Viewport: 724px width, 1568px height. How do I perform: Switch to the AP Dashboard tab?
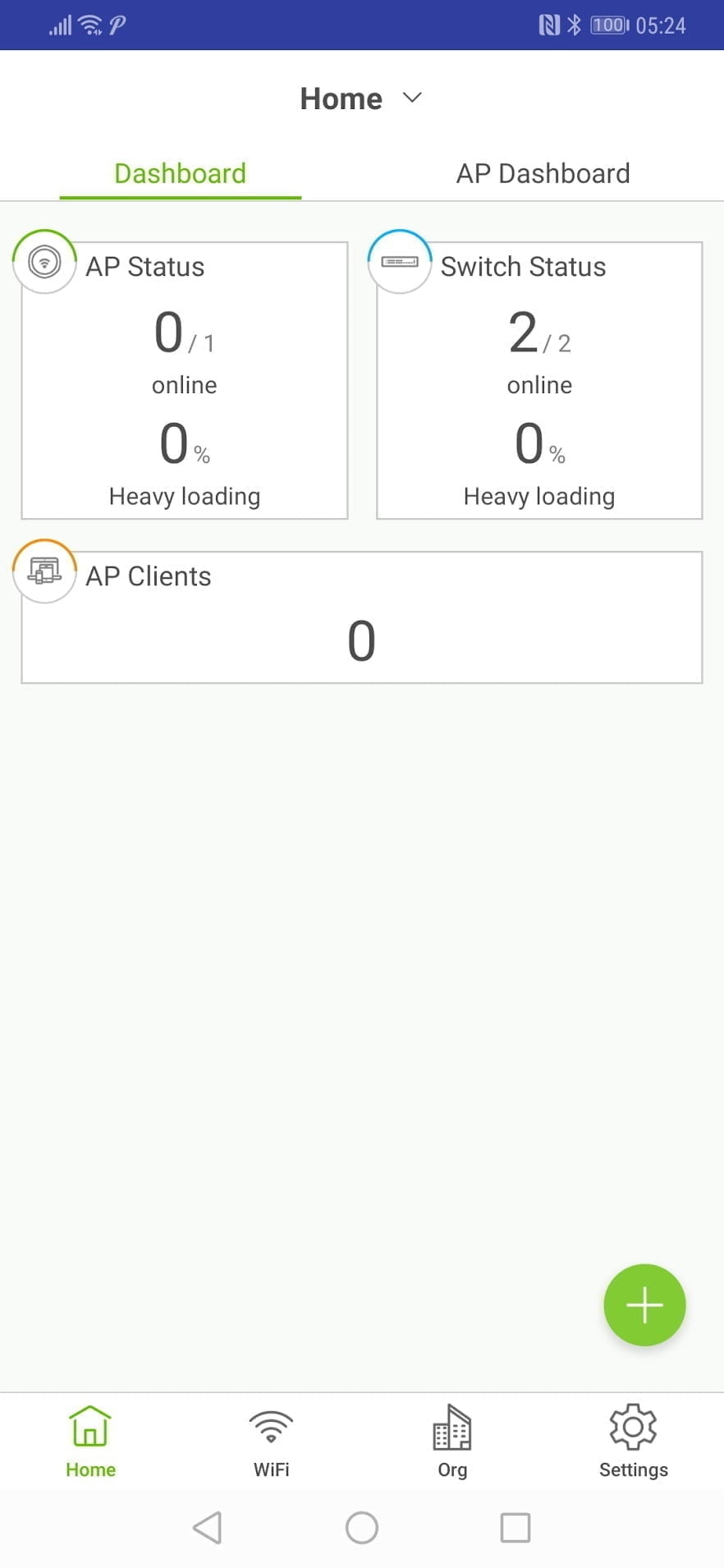[x=543, y=173]
